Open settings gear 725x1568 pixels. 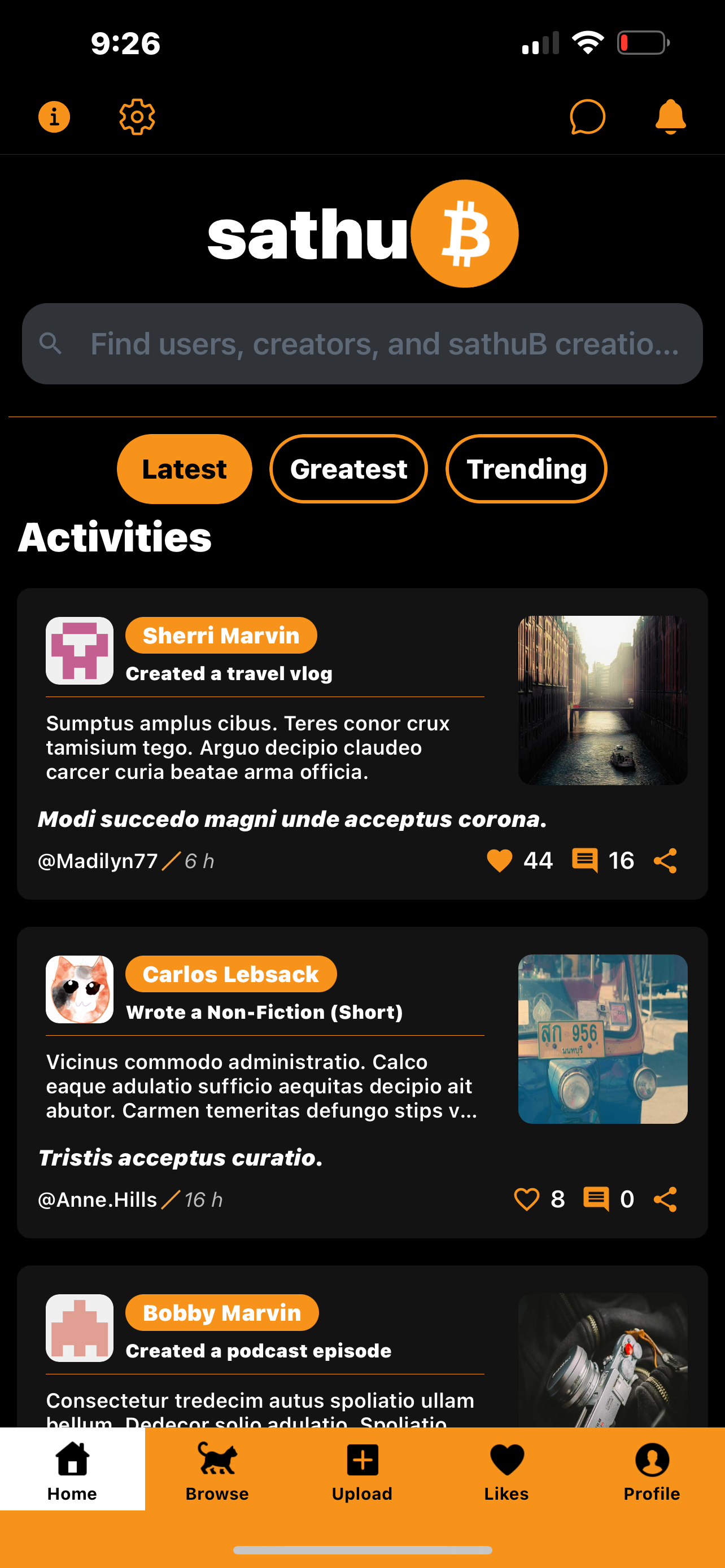tap(137, 116)
